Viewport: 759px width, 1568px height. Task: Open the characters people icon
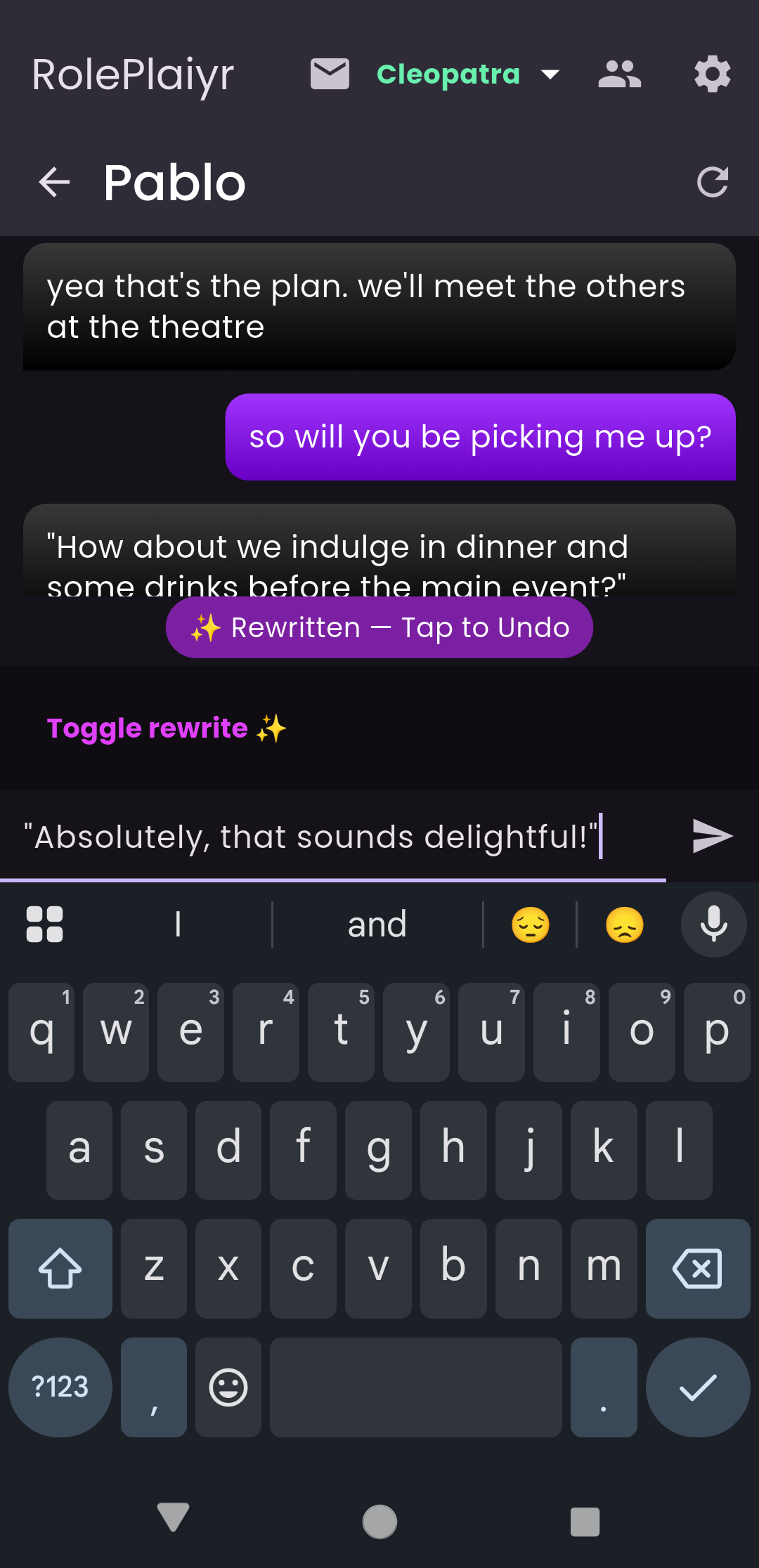[619, 74]
